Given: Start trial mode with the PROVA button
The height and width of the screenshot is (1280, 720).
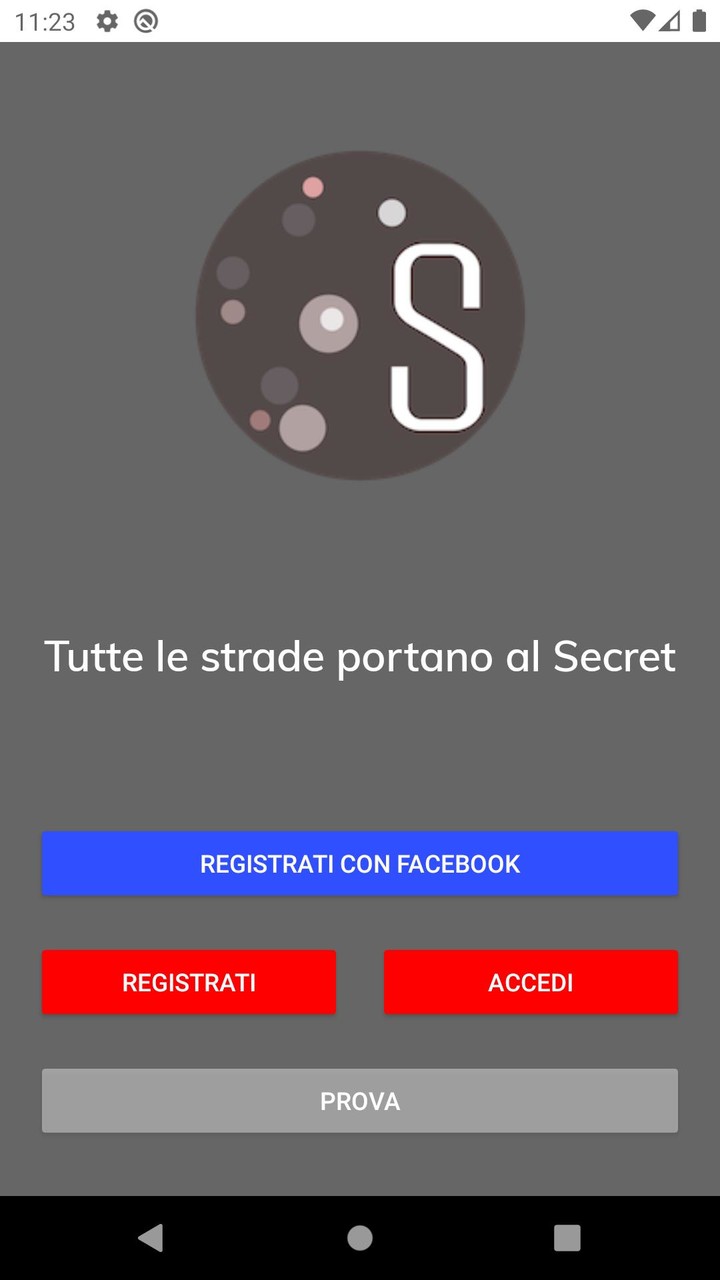Looking at the screenshot, I should pyautogui.click(x=360, y=1100).
